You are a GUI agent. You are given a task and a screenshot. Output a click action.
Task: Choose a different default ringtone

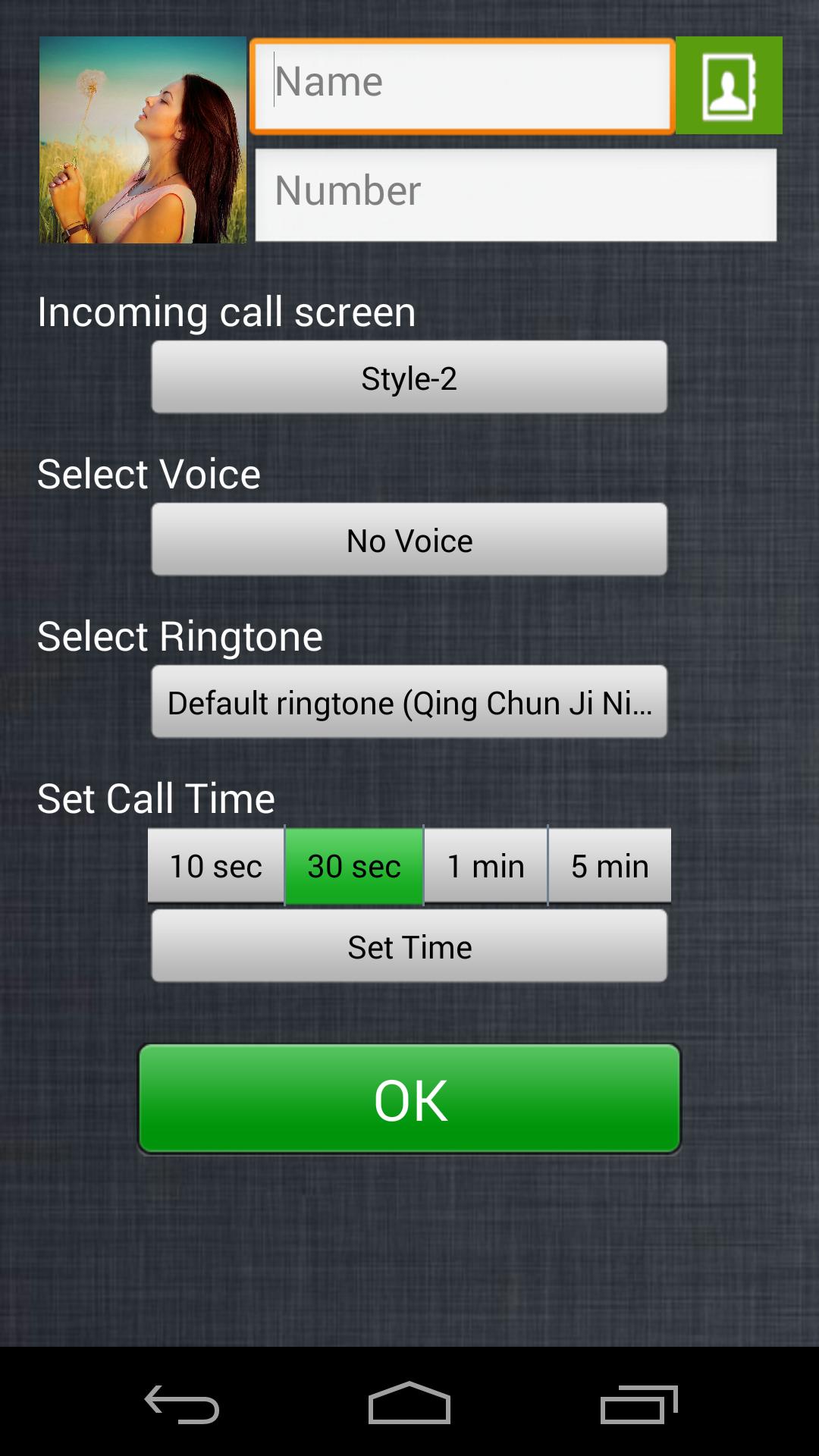tap(409, 701)
